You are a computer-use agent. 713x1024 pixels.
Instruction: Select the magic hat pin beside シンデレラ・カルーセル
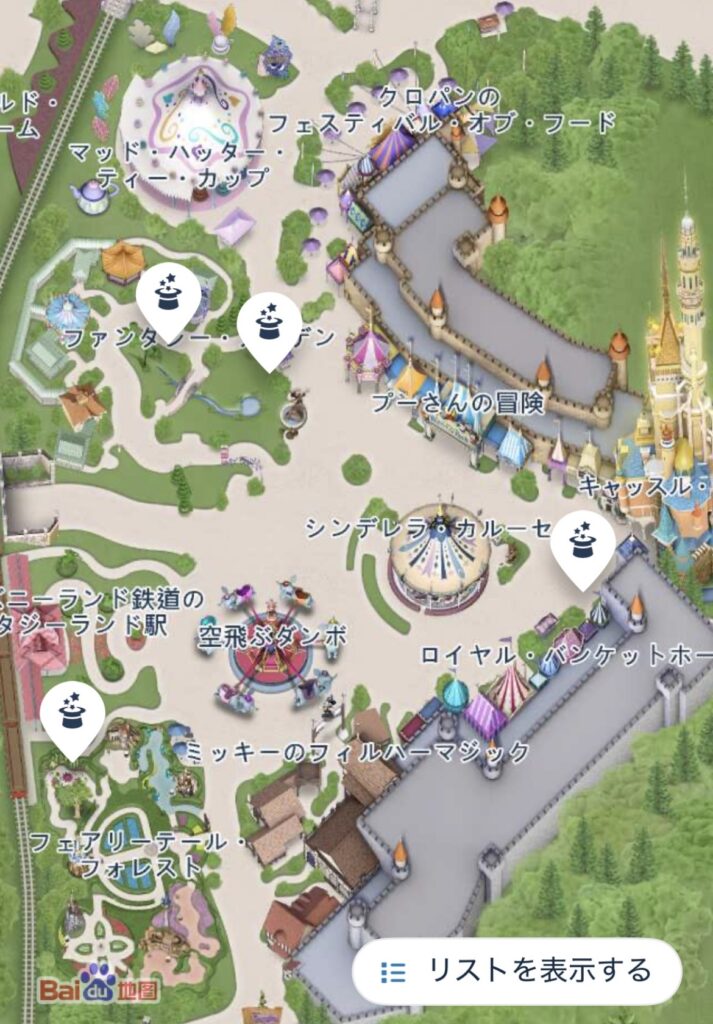(x=582, y=542)
